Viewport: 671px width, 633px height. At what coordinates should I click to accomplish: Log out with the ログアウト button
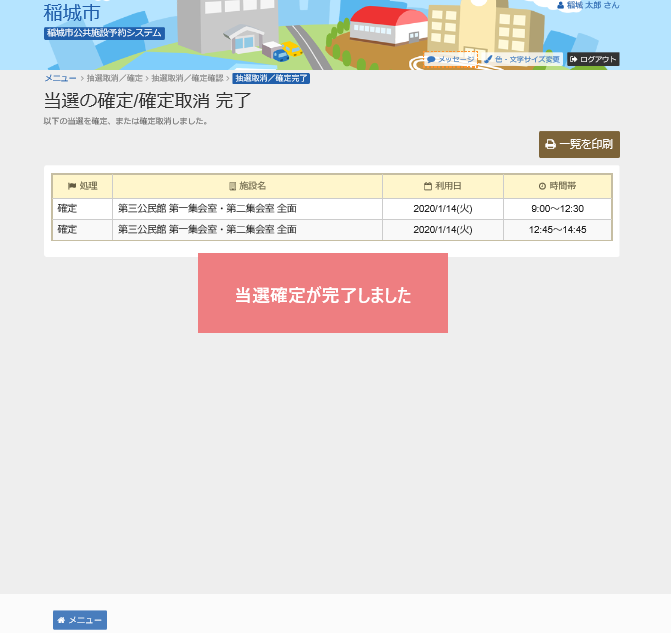tap(593, 60)
